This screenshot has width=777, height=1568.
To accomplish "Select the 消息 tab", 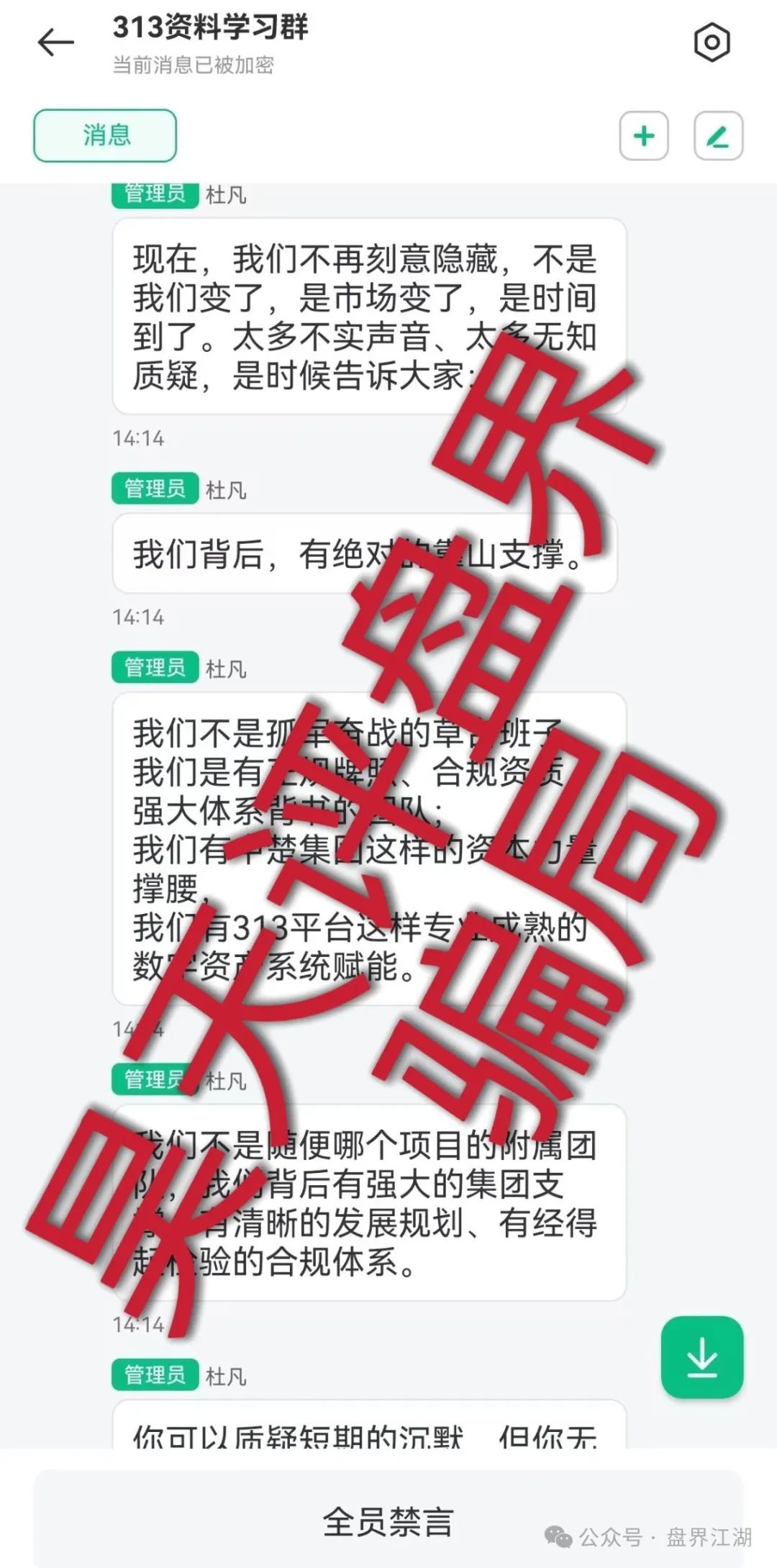I will point(105,135).
